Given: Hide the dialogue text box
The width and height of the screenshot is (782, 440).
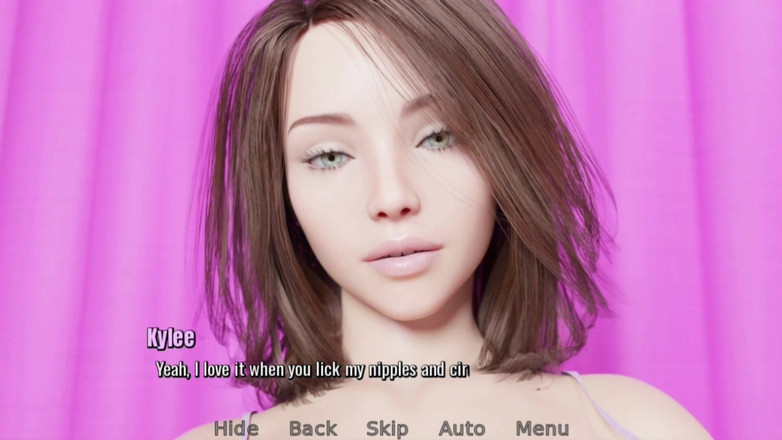Looking at the screenshot, I should (x=236, y=428).
